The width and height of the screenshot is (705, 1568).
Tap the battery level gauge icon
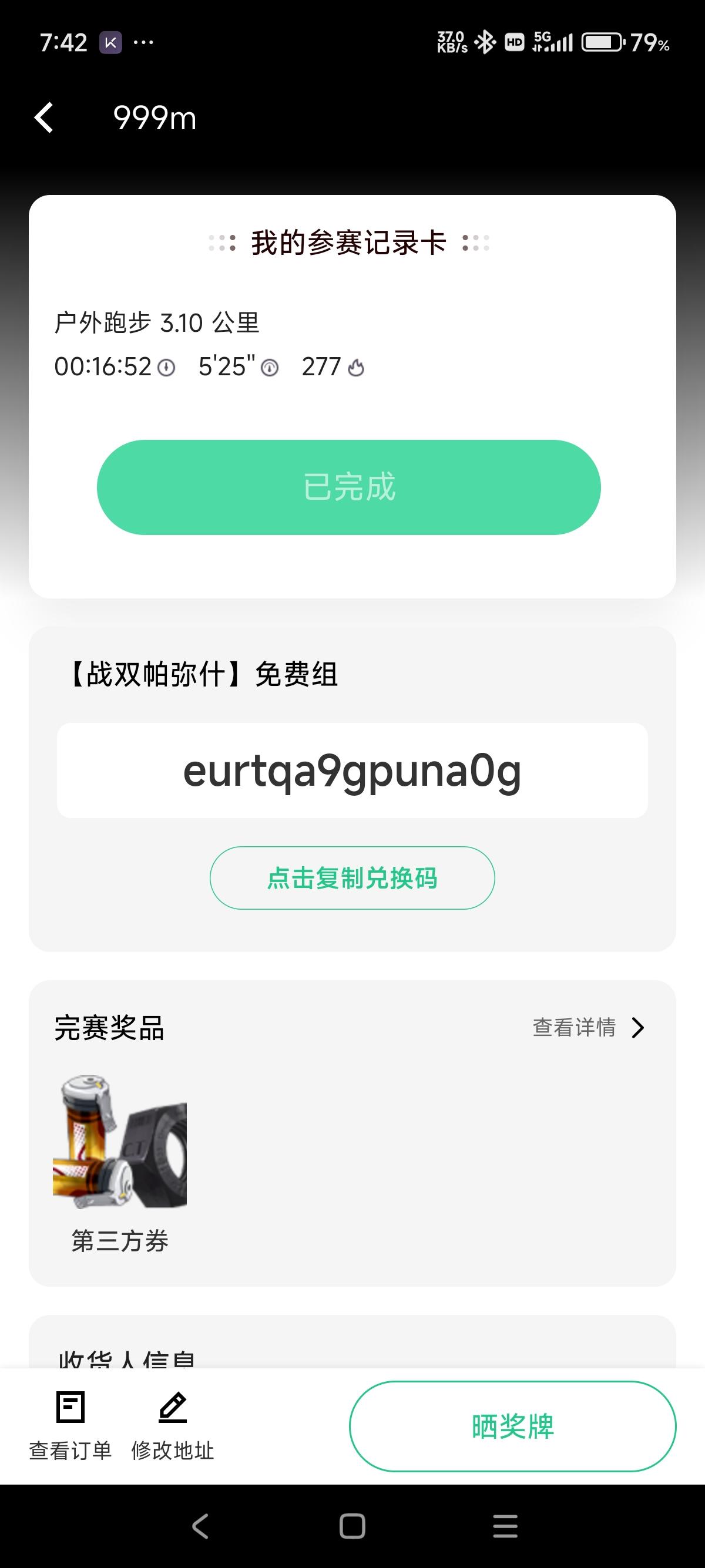click(602, 41)
